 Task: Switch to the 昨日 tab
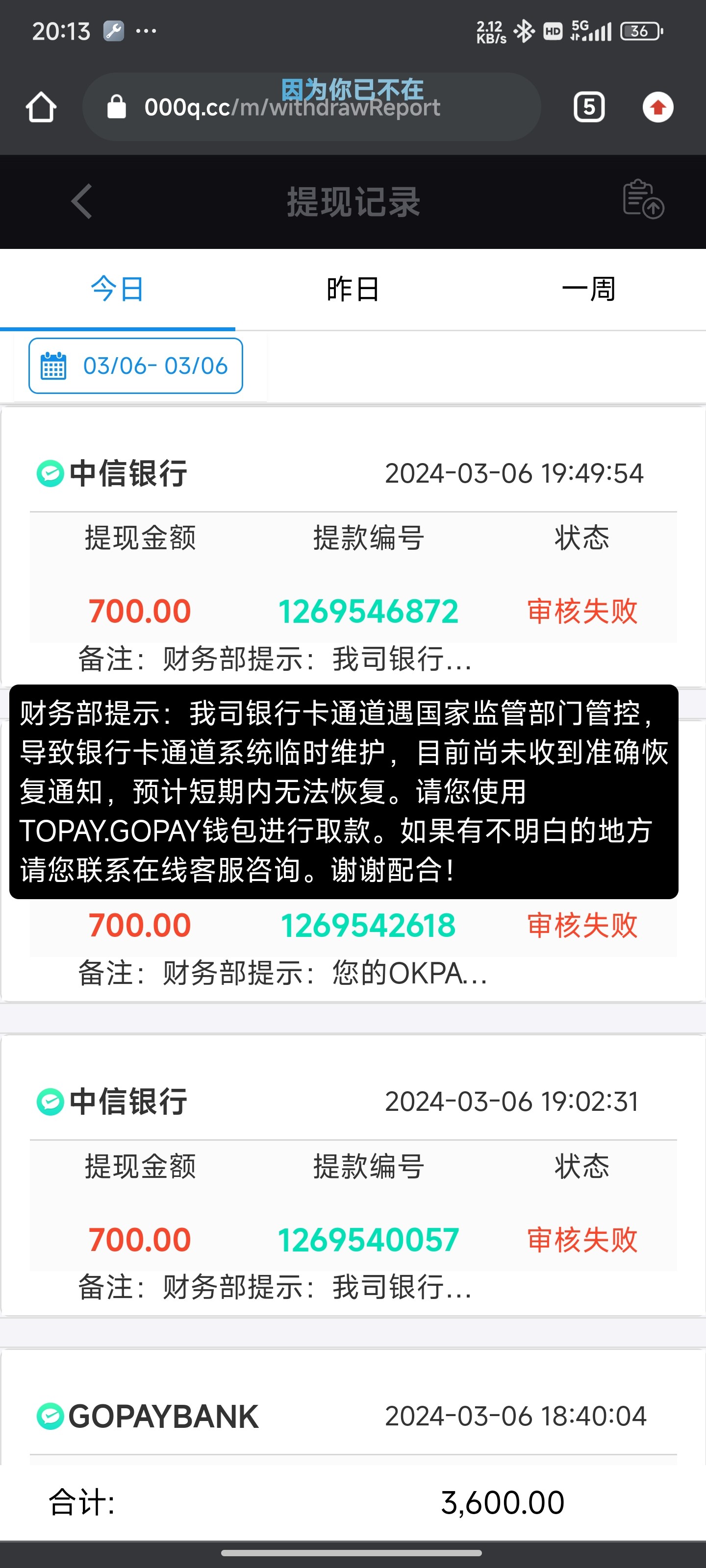pyautogui.click(x=353, y=289)
